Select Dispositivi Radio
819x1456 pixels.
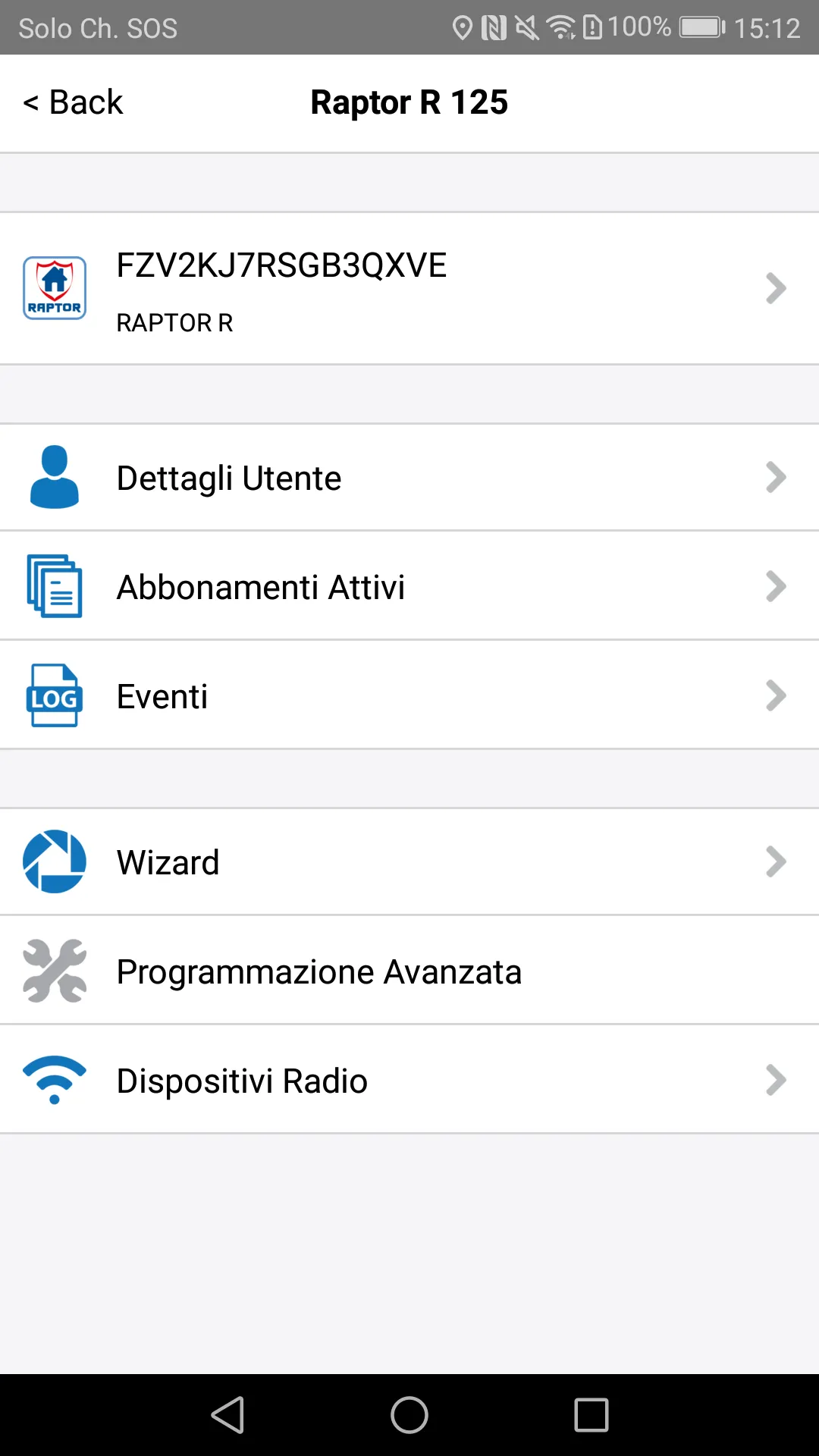409,1081
